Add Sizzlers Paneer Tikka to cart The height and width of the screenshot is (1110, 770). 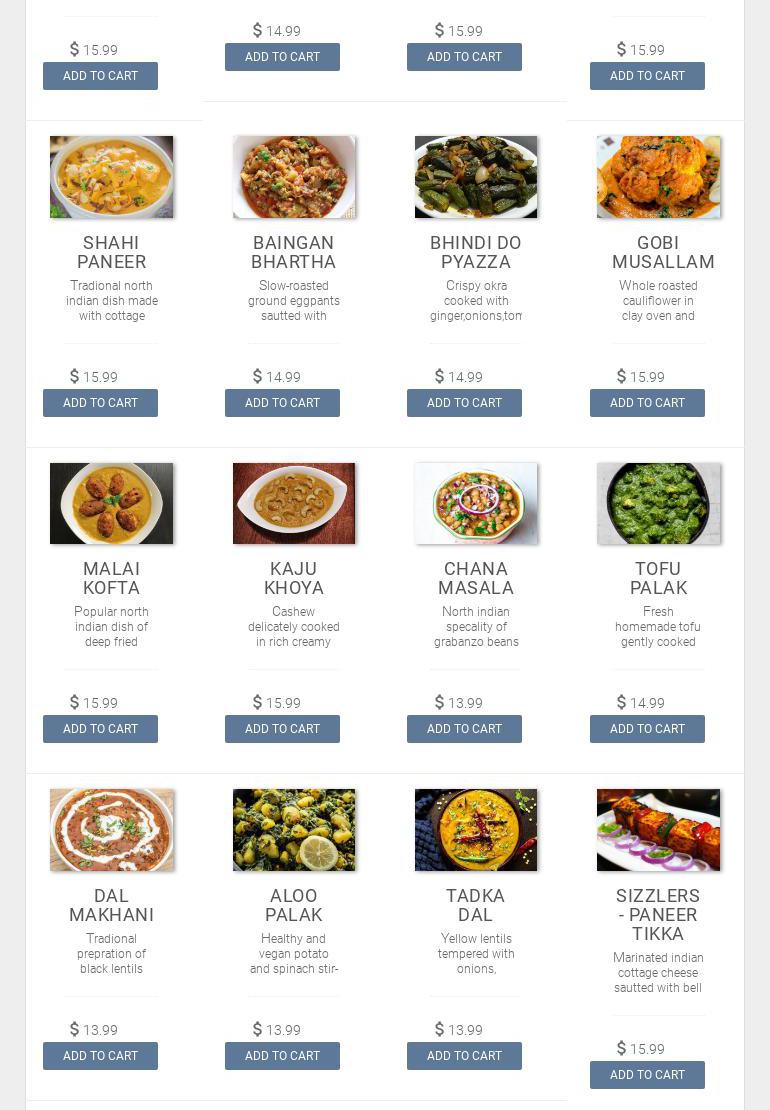[x=647, y=1075]
